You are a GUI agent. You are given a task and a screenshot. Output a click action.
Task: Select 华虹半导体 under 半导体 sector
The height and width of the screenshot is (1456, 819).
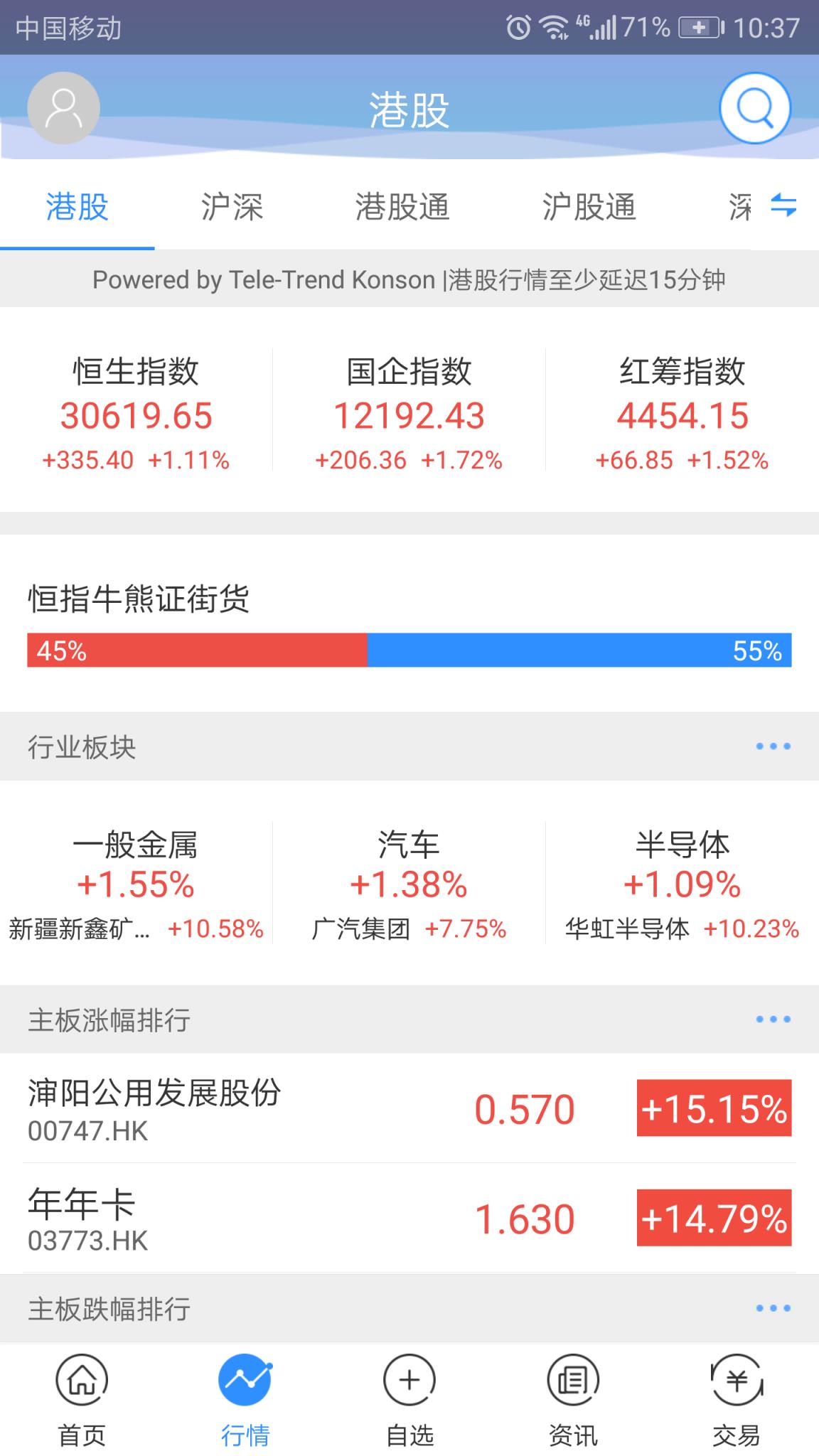pyautogui.click(x=626, y=926)
